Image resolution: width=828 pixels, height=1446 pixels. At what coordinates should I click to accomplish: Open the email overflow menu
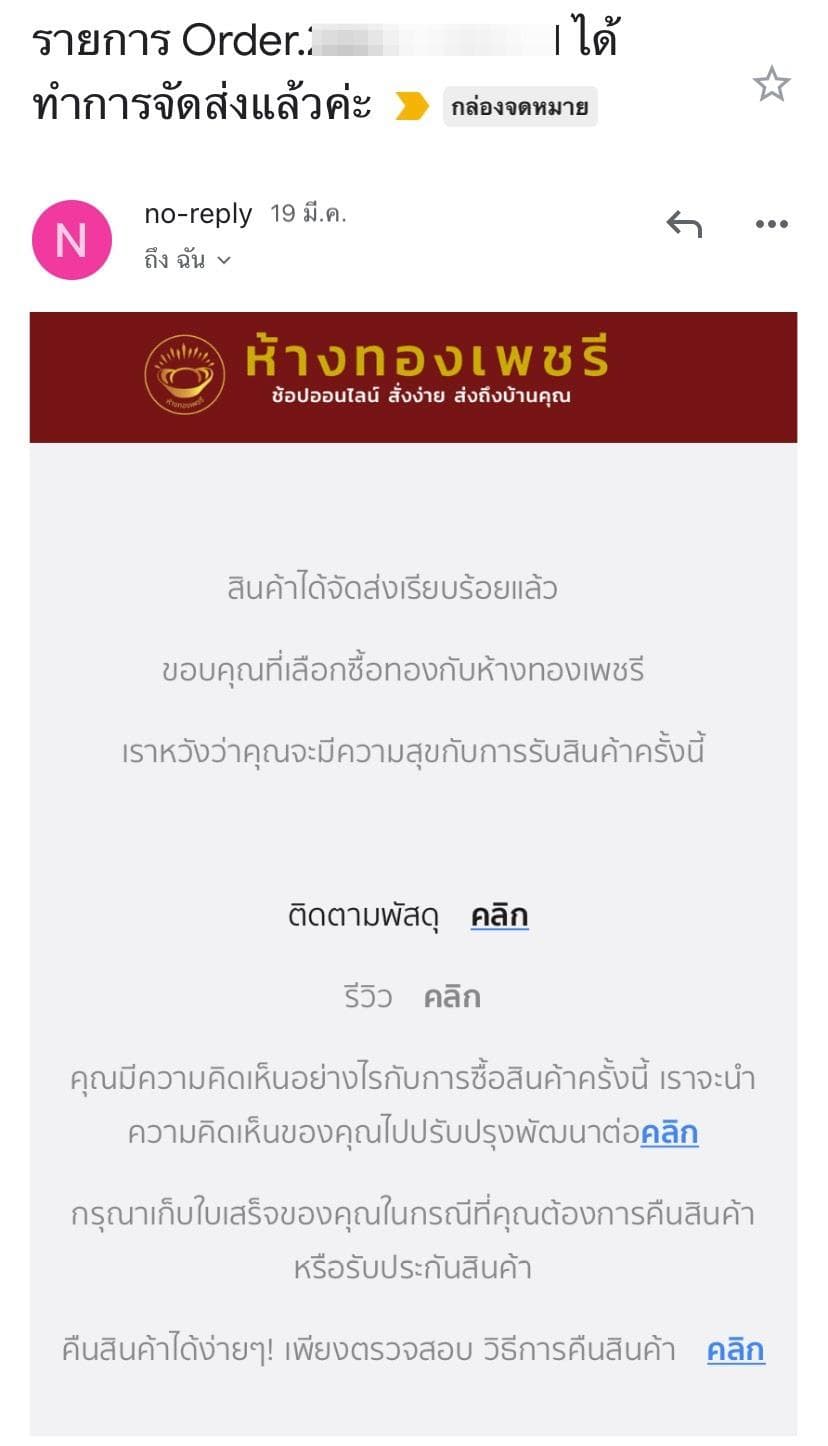point(771,225)
